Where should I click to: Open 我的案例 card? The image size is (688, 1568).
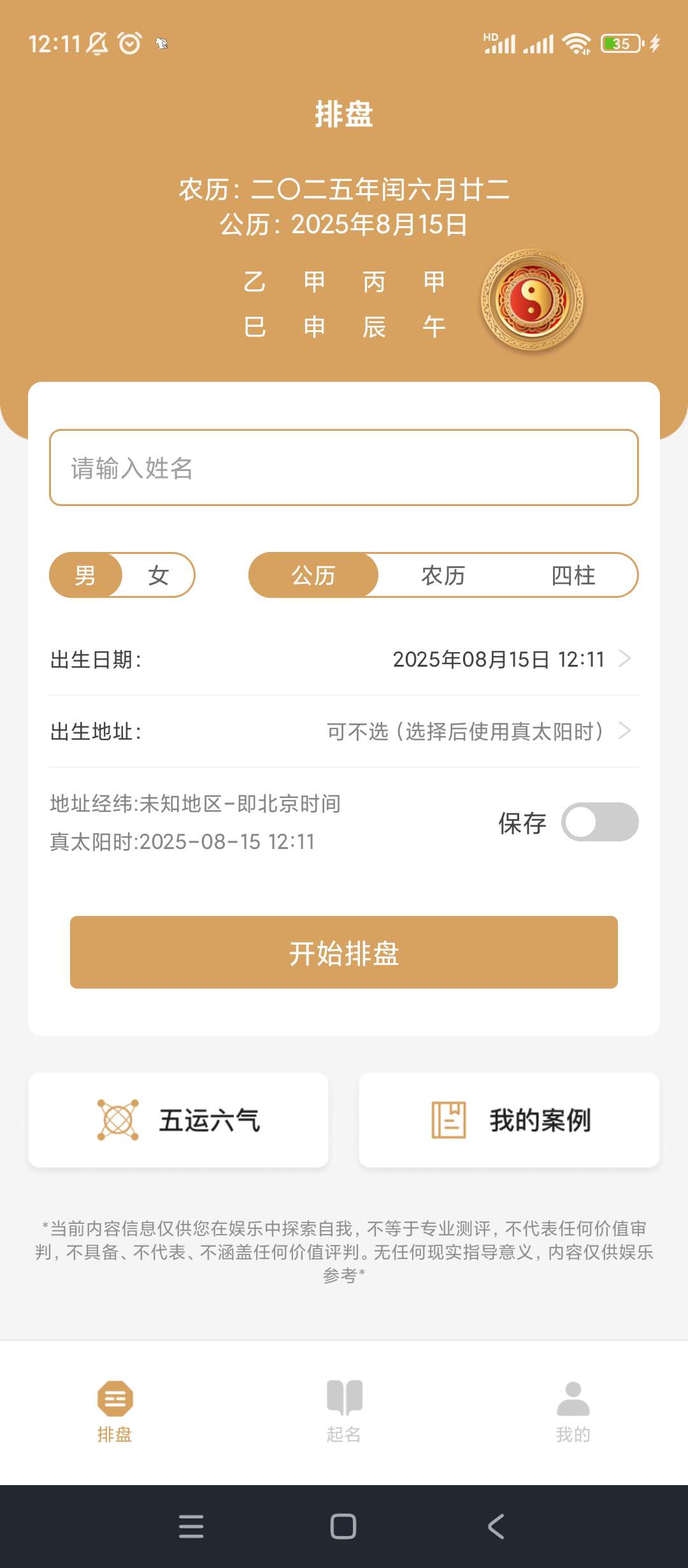(509, 1120)
